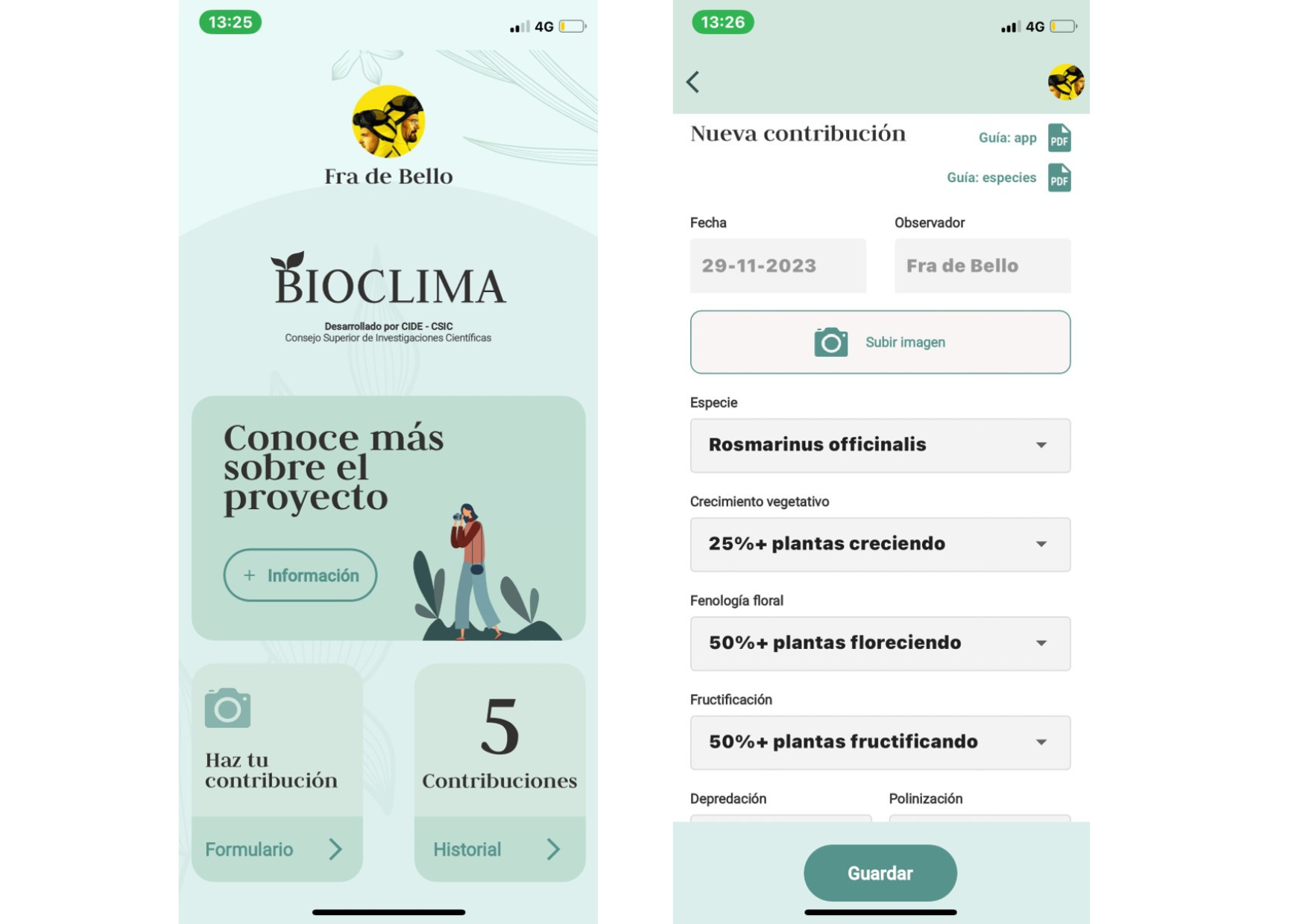Screen dimensions: 1303x924
Task: Open the Crecimiento vegetativo dropdown
Action: point(880,544)
